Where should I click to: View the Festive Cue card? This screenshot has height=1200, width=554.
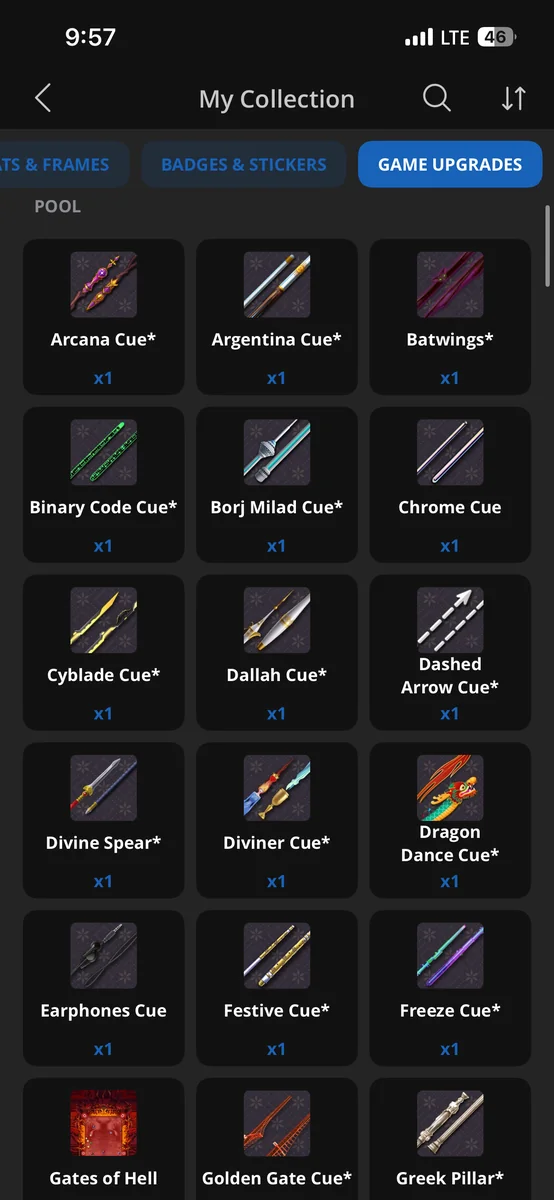(277, 989)
